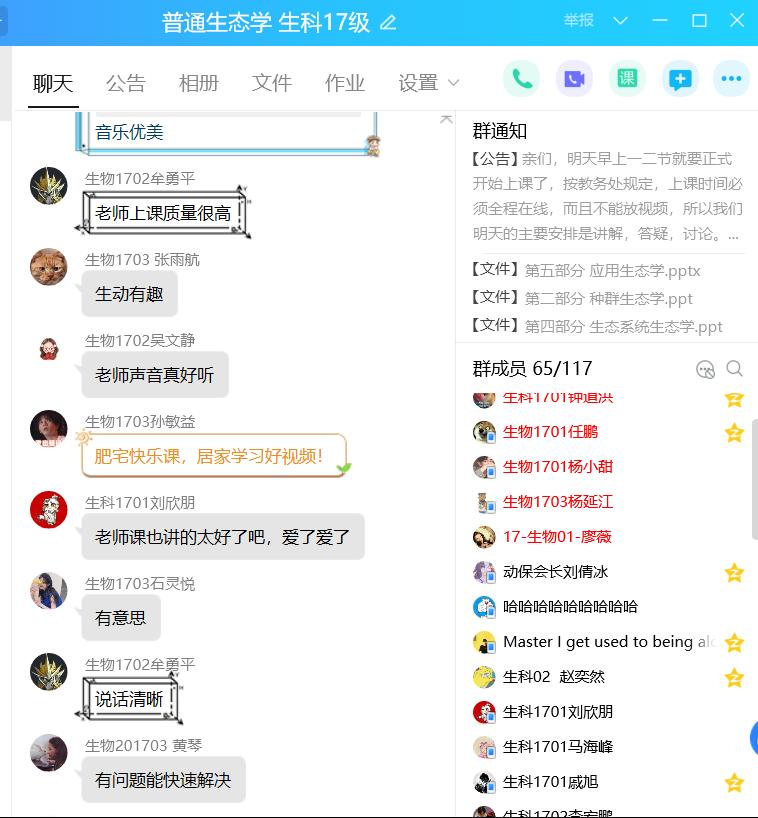758x818 pixels.
Task: Go to the 作业 tab
Action: coord(345,83)
